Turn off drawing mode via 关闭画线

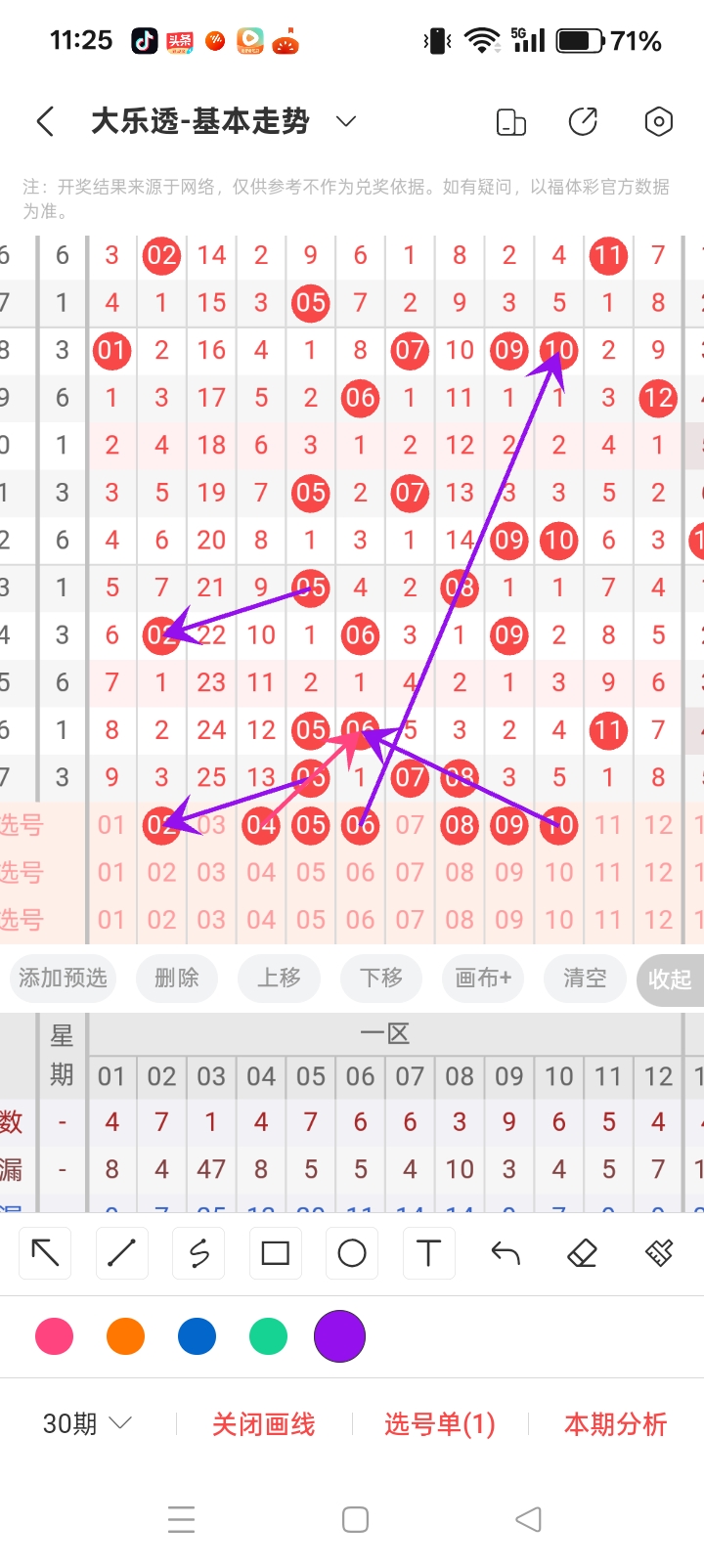click(262, 1424)
